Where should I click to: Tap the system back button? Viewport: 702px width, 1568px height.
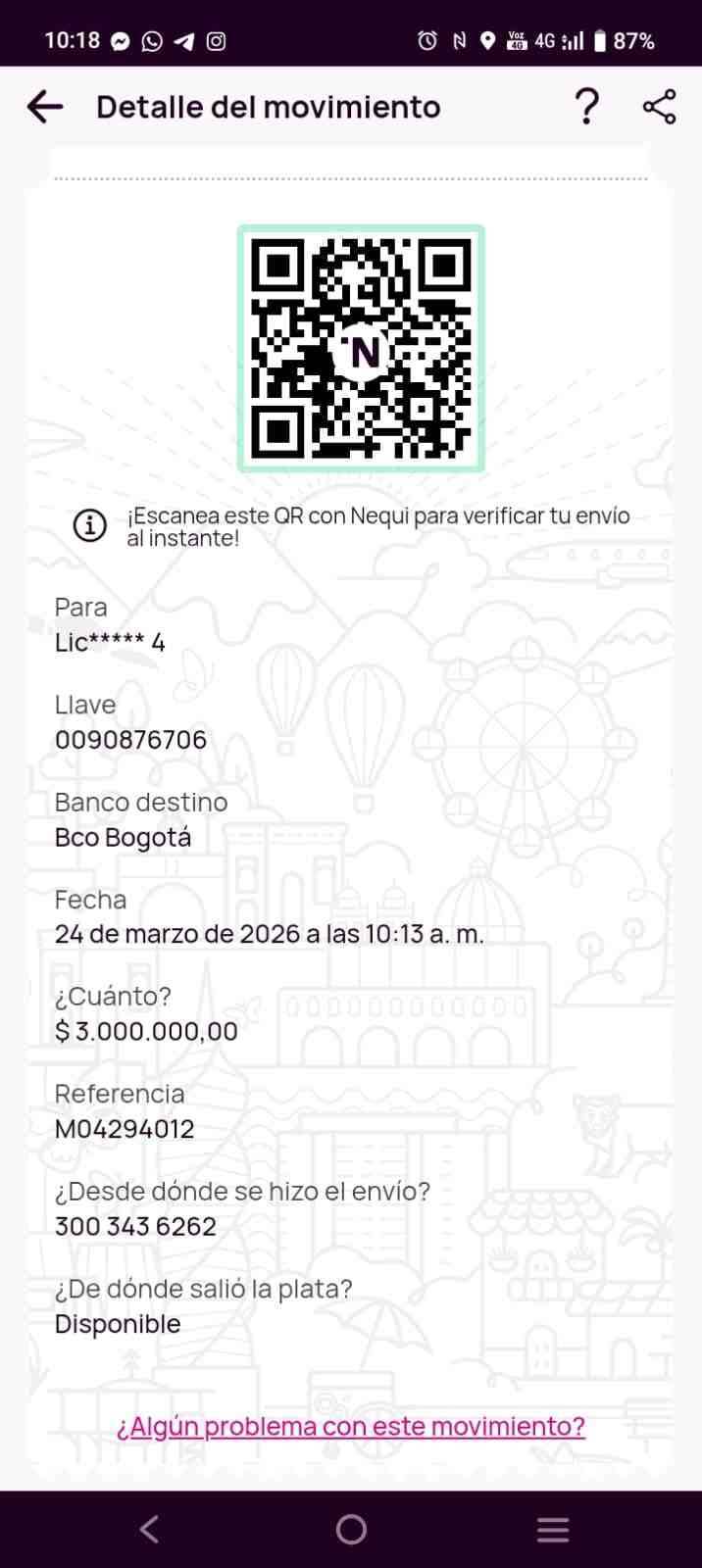[149, 1529]
